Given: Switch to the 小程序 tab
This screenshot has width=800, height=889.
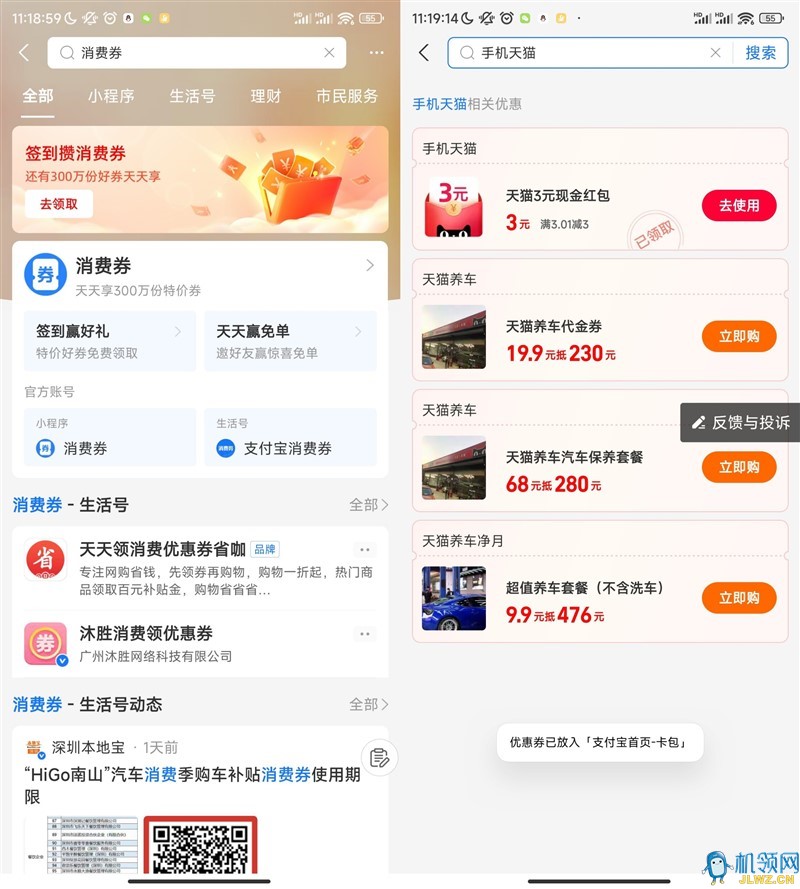Looking at the screenshot, I should 110,97.
